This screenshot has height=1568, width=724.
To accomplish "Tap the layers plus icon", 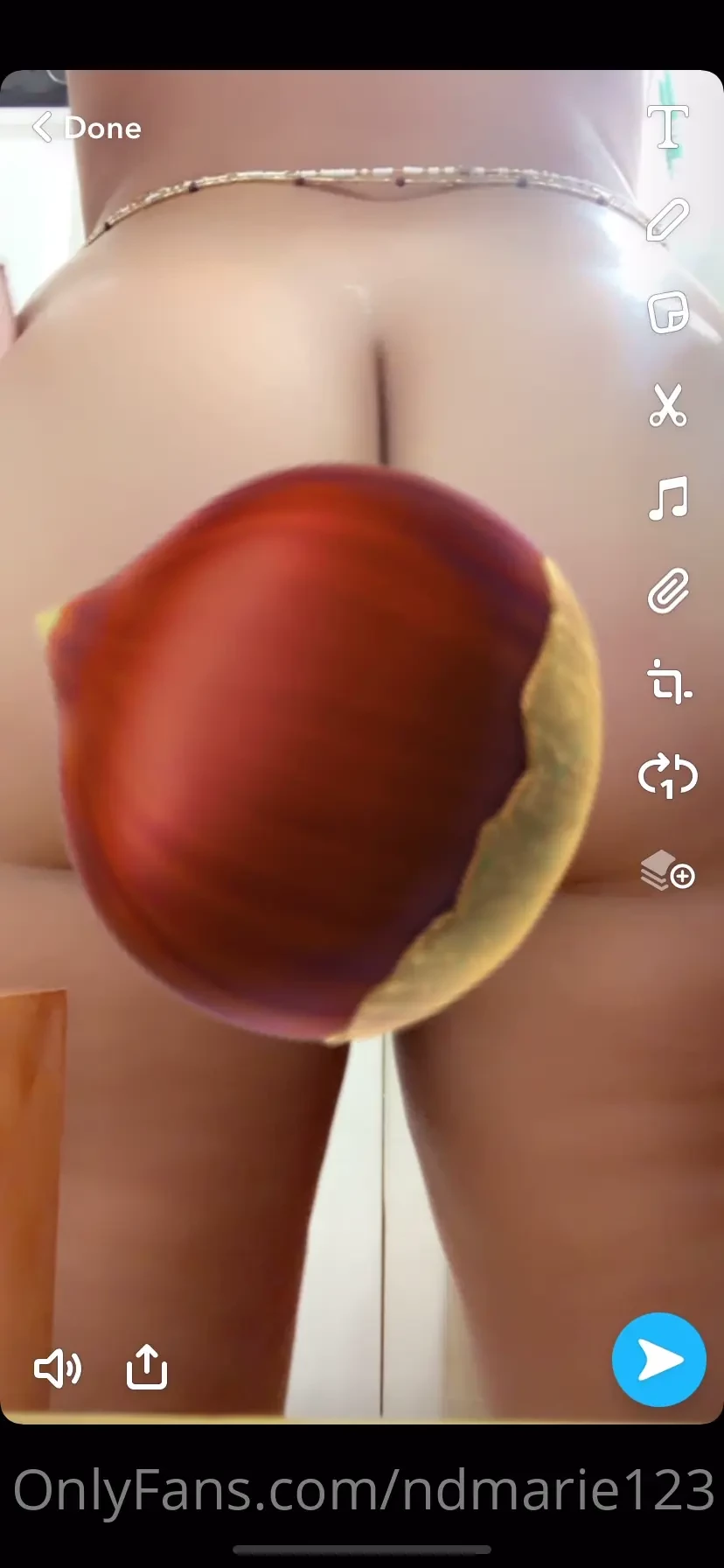I will click(x=668, y=871).
